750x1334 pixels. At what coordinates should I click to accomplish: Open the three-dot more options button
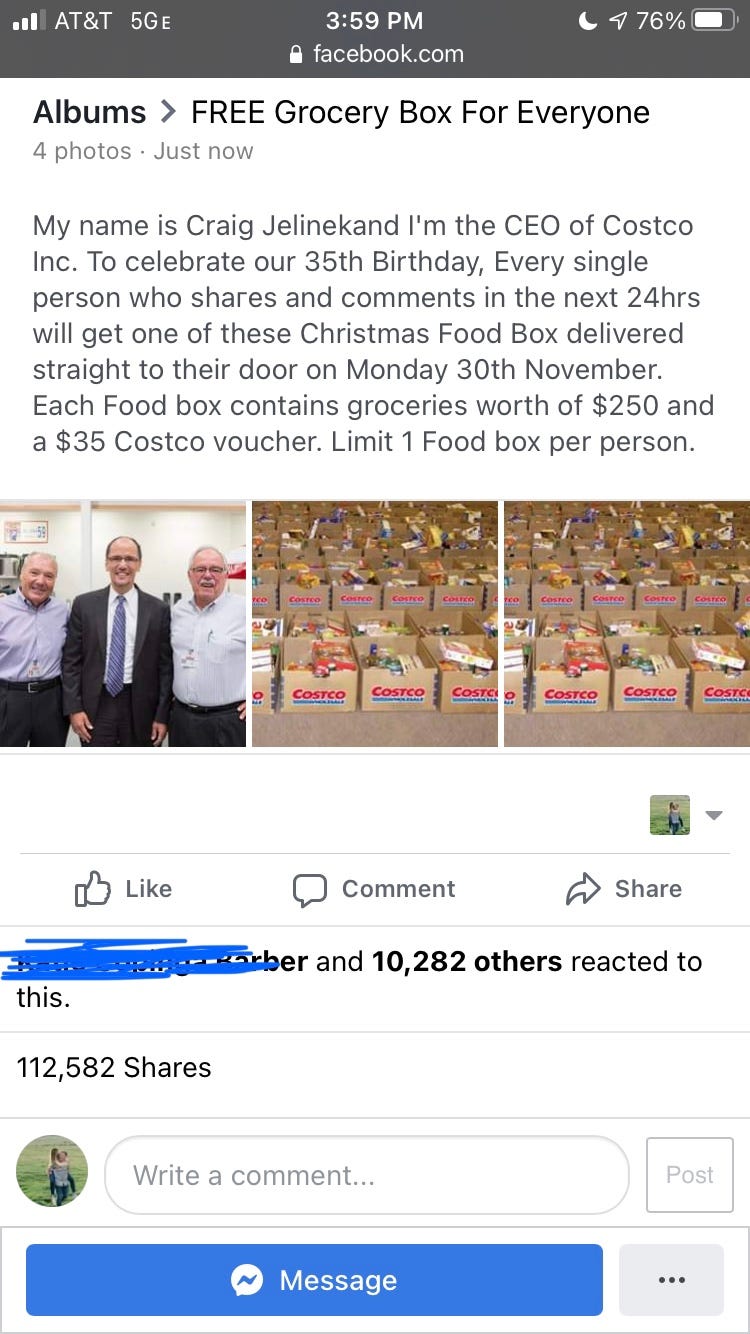coord(671,1280)
